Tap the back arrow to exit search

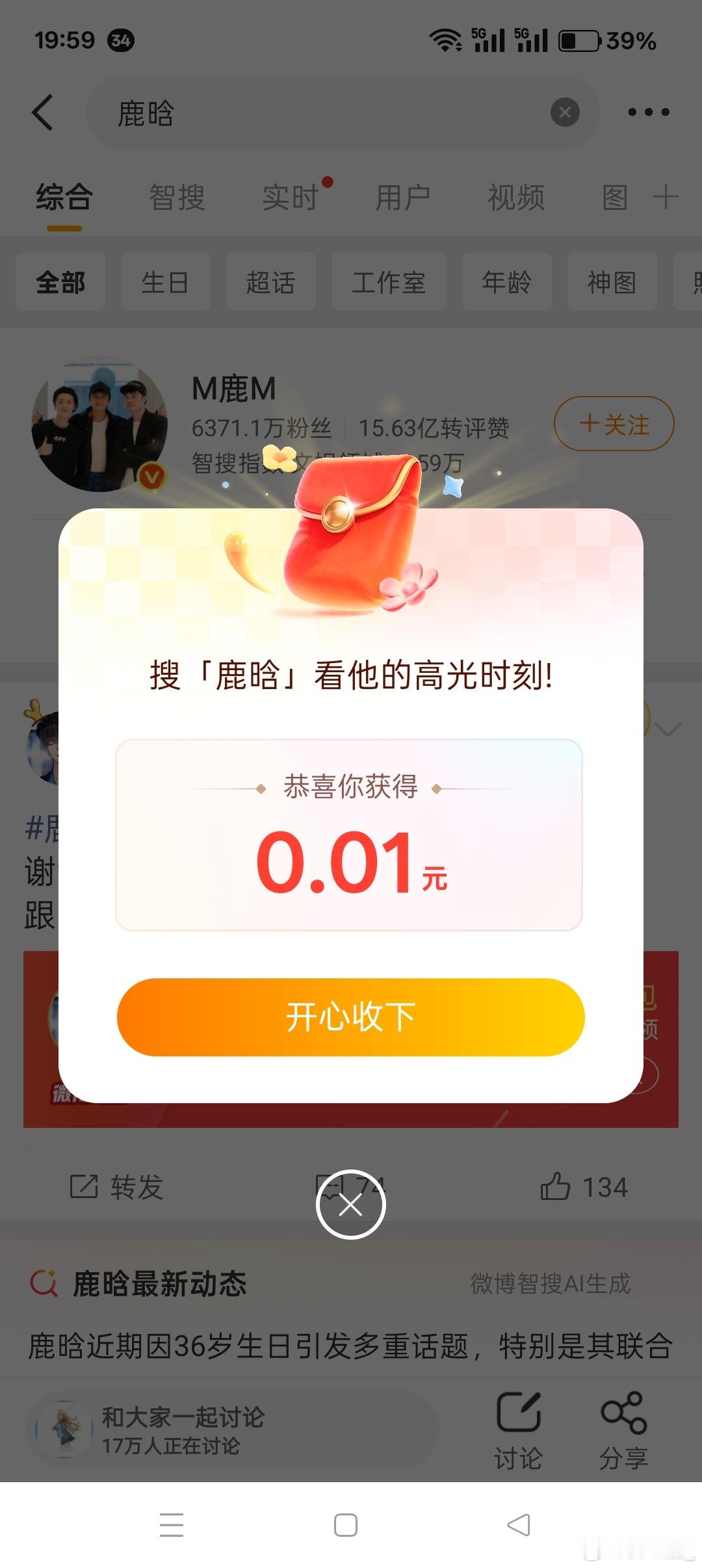point(43,112)
